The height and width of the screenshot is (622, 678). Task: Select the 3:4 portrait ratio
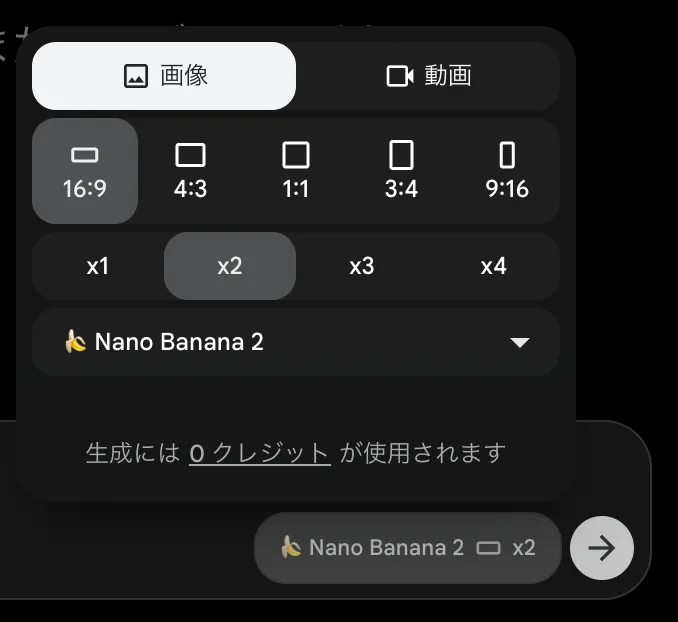401,171
